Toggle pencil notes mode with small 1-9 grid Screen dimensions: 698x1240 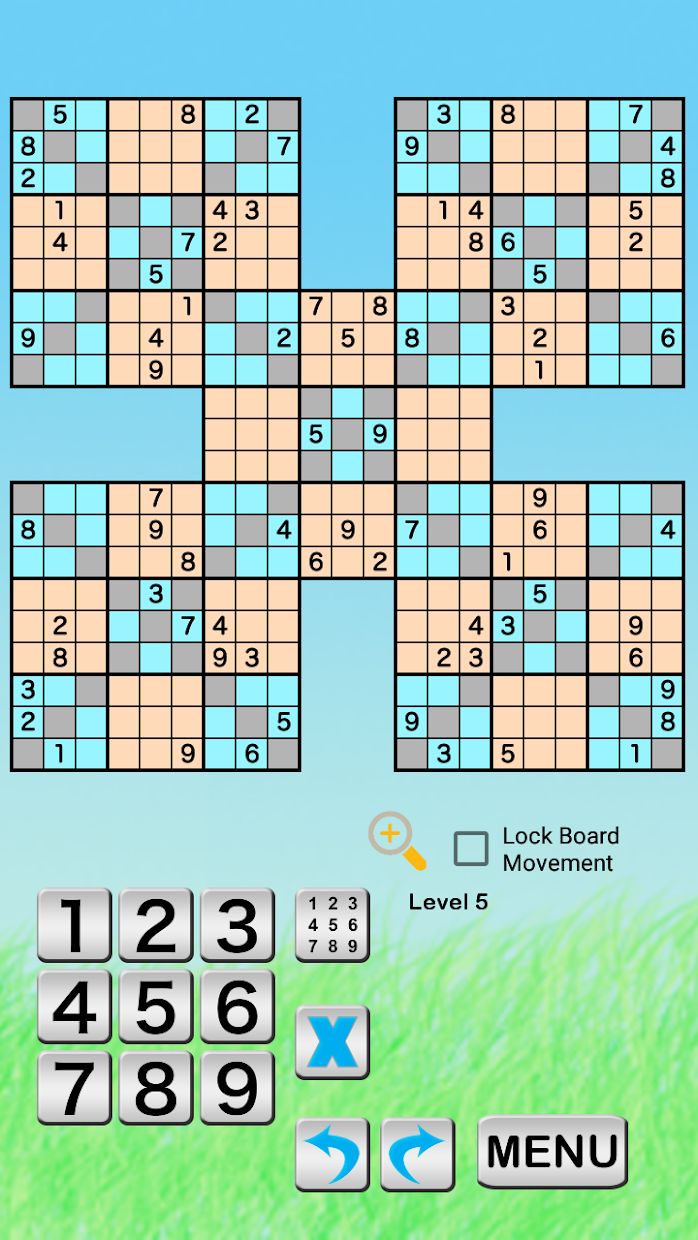332,925
